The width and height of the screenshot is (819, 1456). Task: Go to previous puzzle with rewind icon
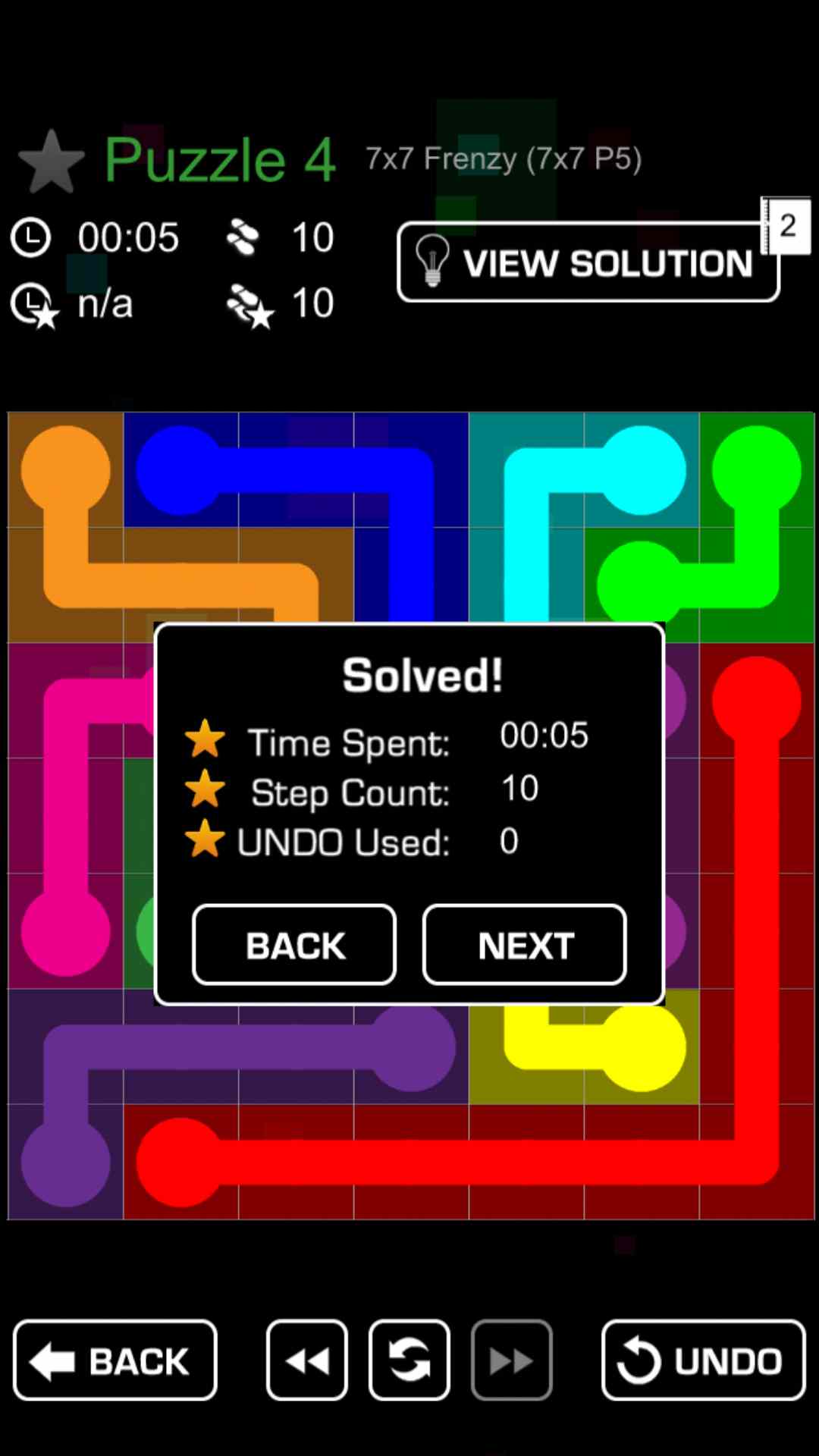307,1360
